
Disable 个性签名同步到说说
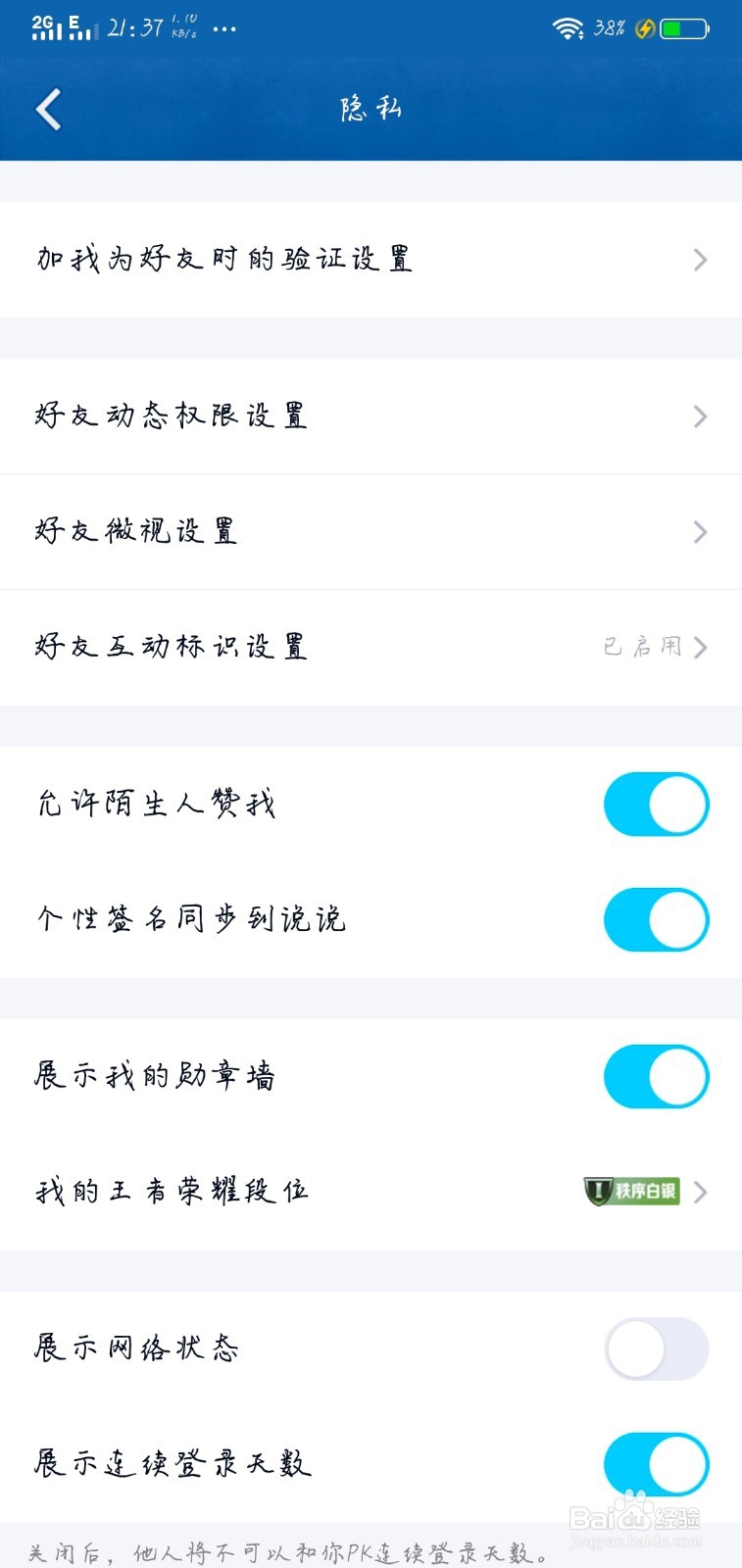[656, 920]
